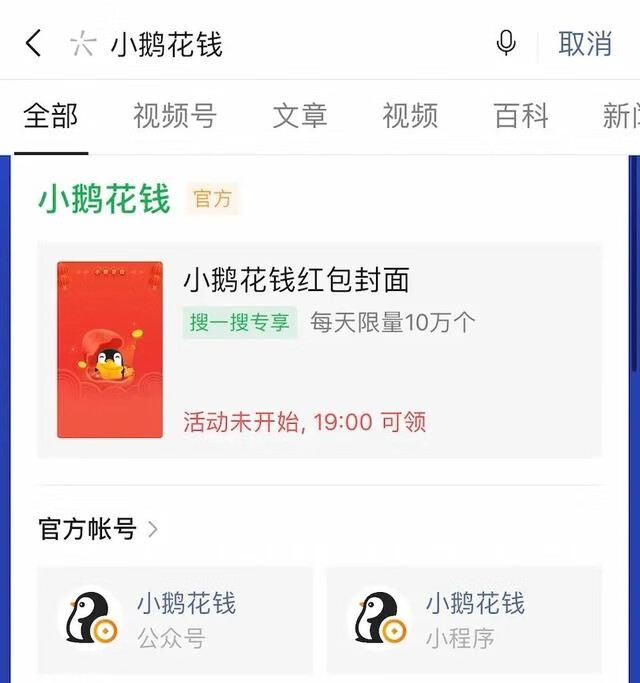Go back using the back arrow
This screenshot has width=640, height=683.
tap(34, 43)
